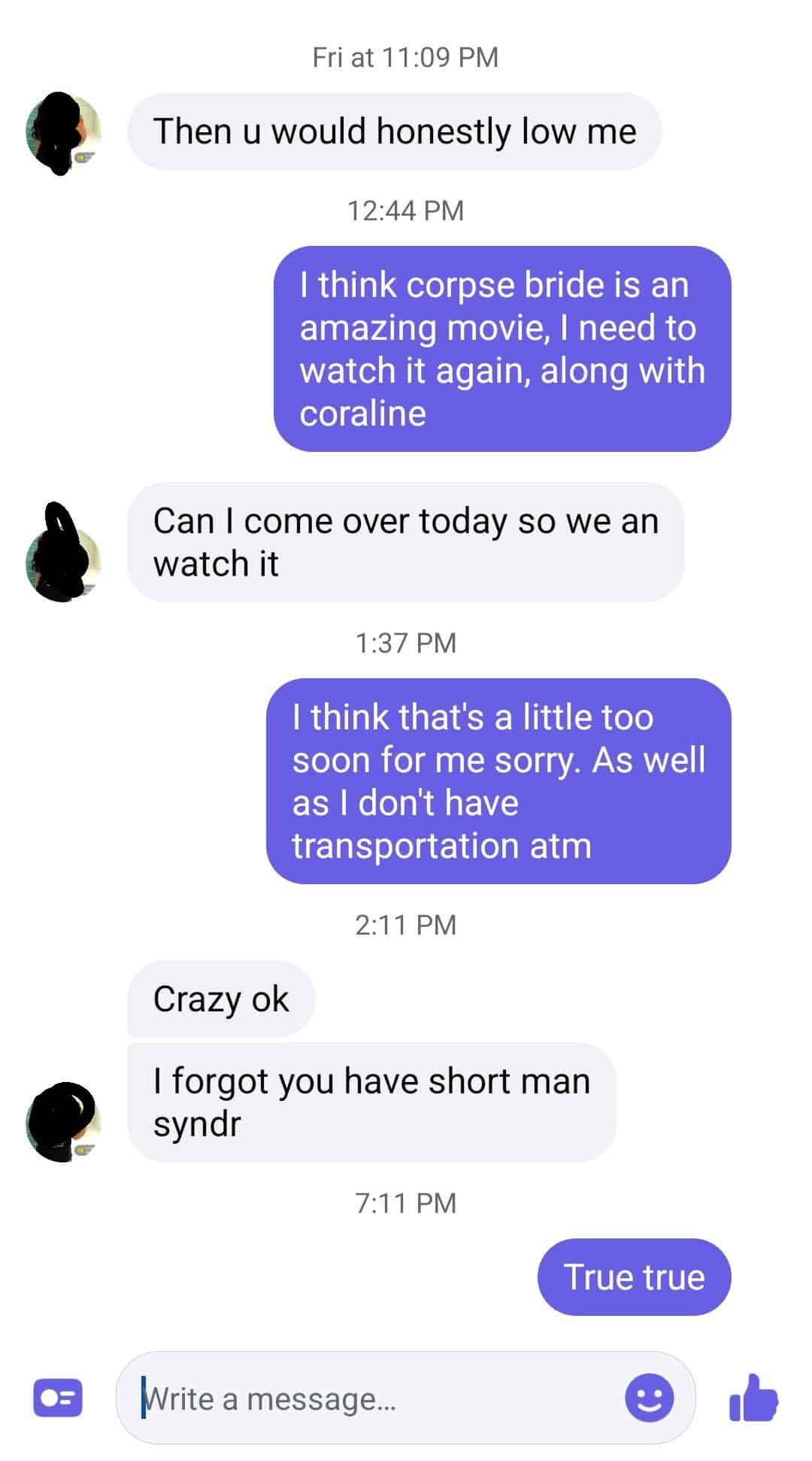Tap the '2:11 PM' timestamp

(x=404, y=924)
